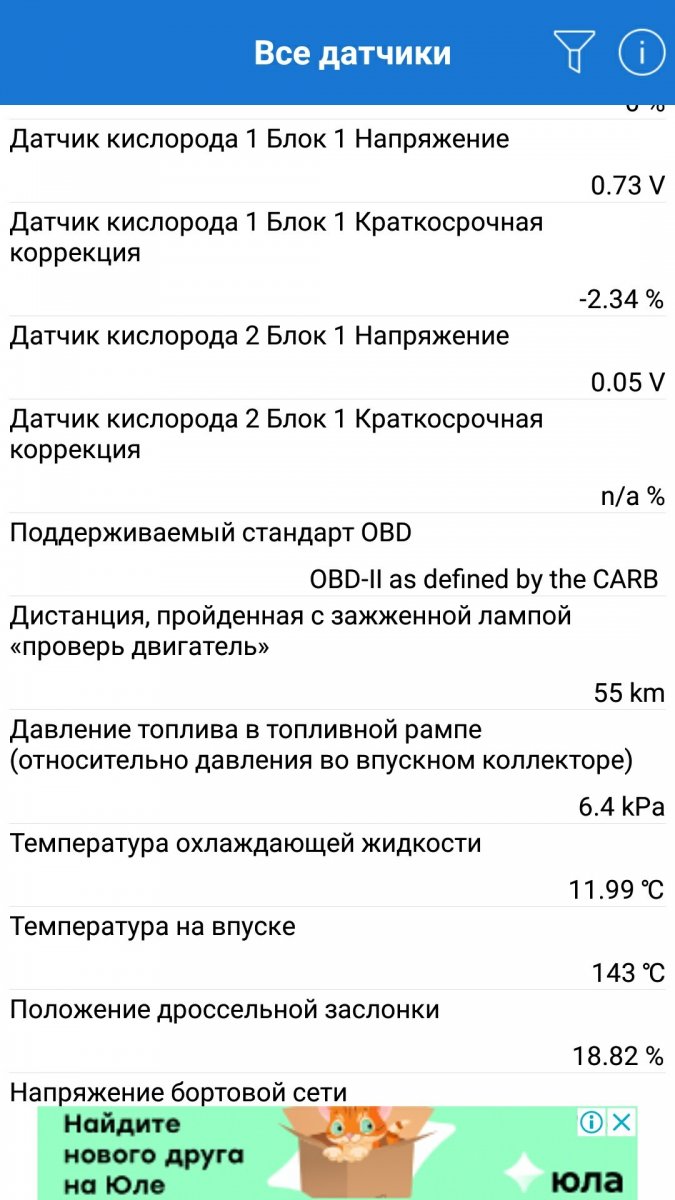Open the sensor filter

coord(574,52)
